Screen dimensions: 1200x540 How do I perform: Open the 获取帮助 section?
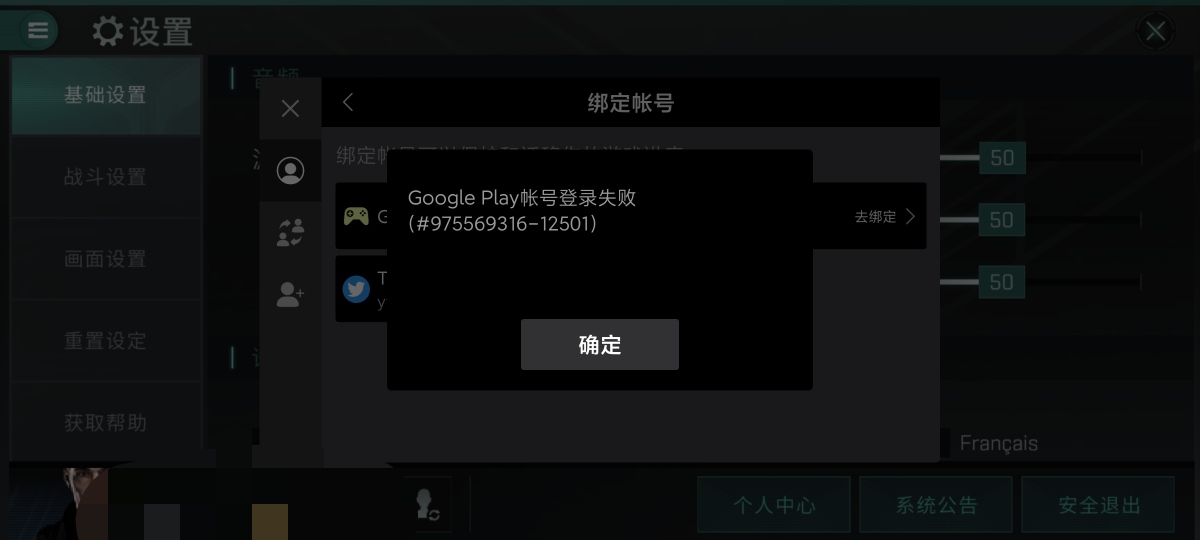tap(105, 423)
